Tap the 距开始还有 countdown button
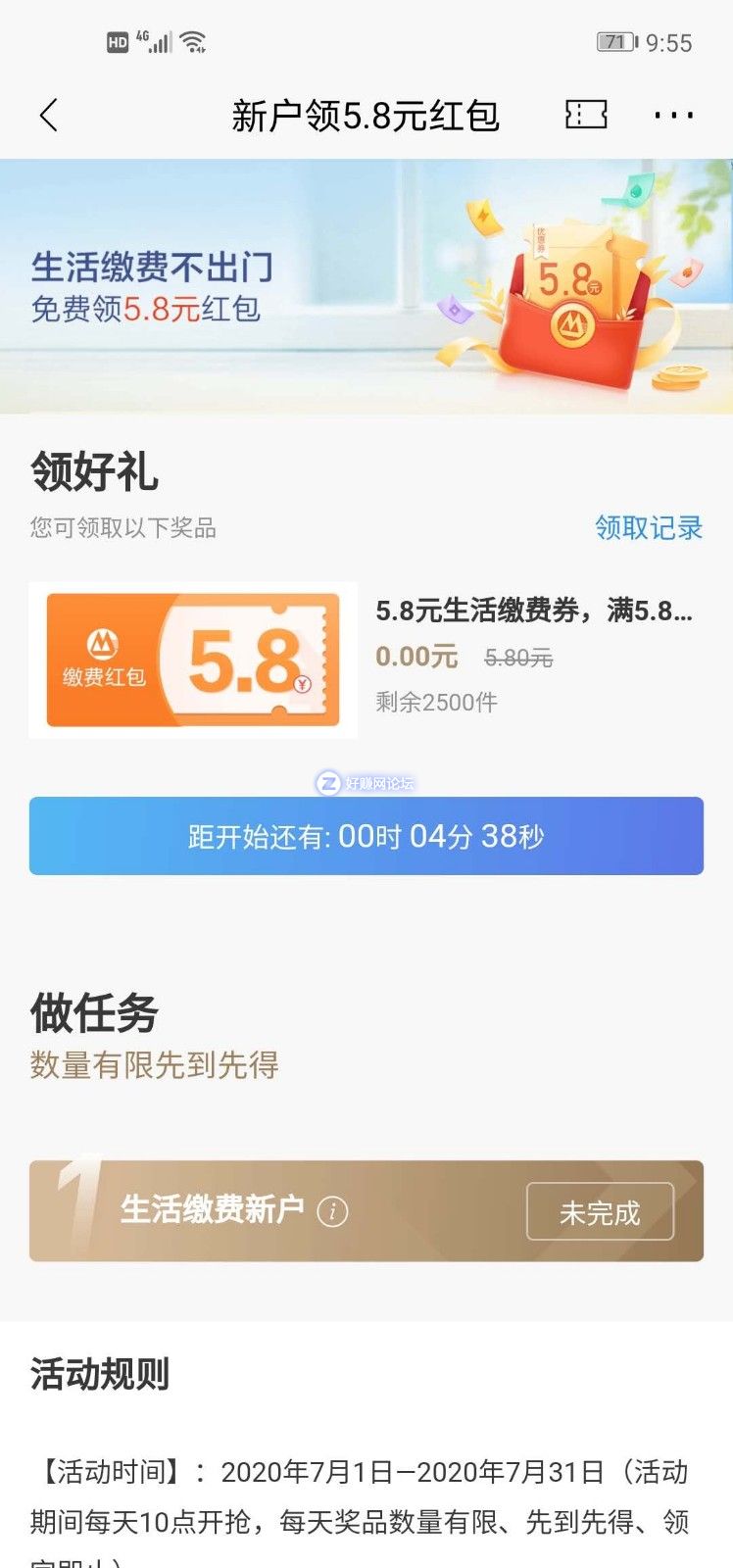This screenshot has height=1568, width=733. (366, 836)
